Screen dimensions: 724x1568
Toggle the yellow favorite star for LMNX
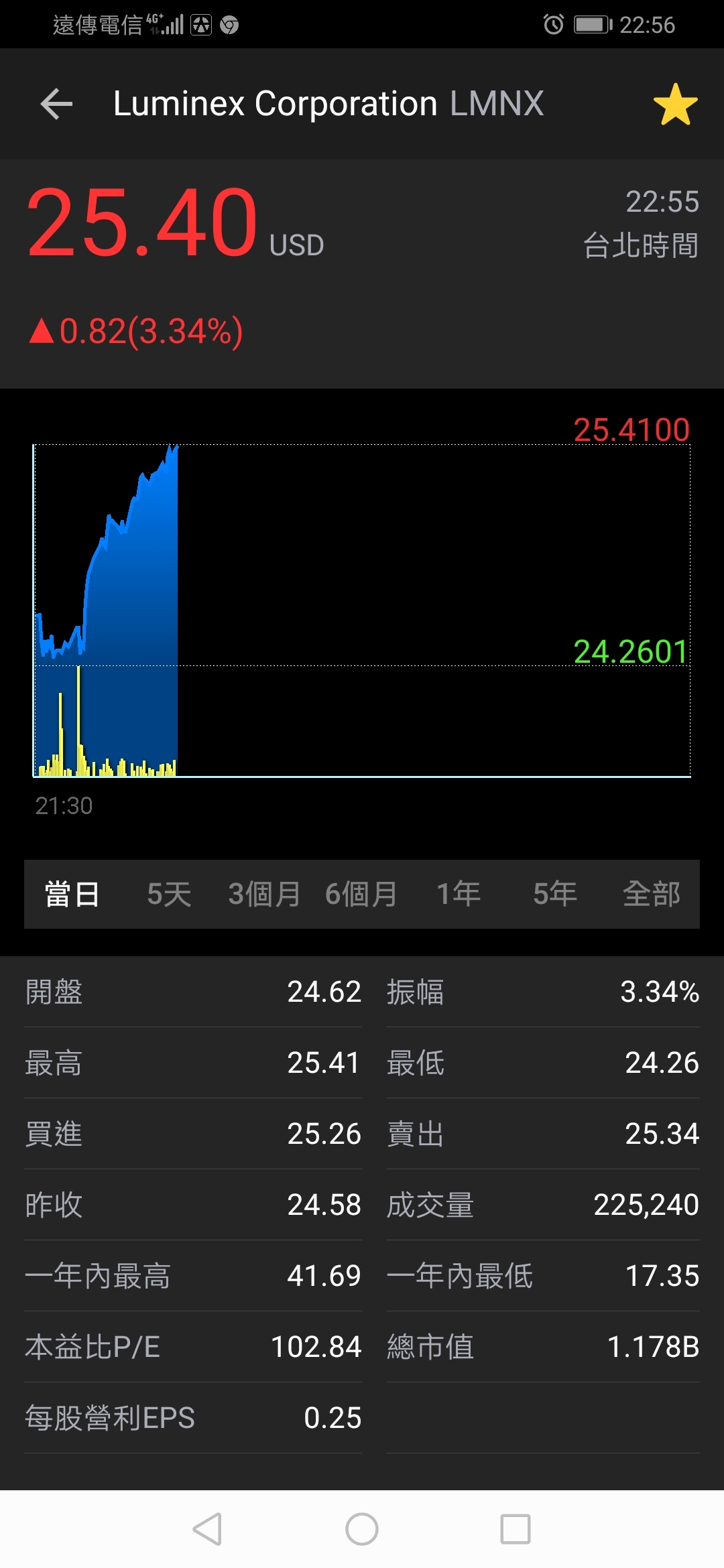(x=675, y=105)
